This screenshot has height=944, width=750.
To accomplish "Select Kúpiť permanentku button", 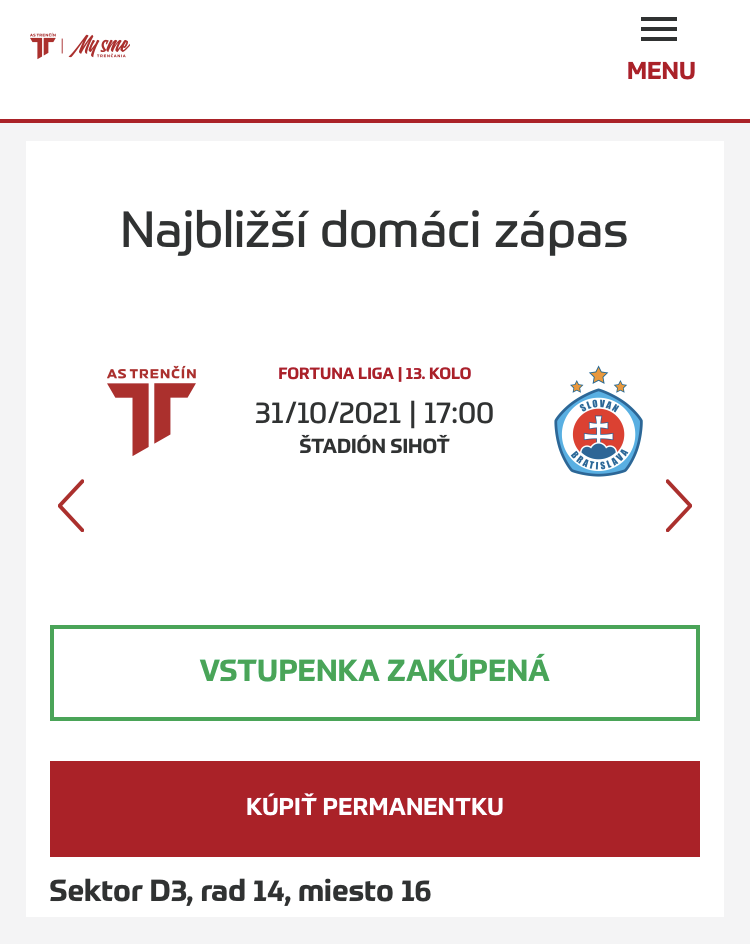I will pos(375,808).
